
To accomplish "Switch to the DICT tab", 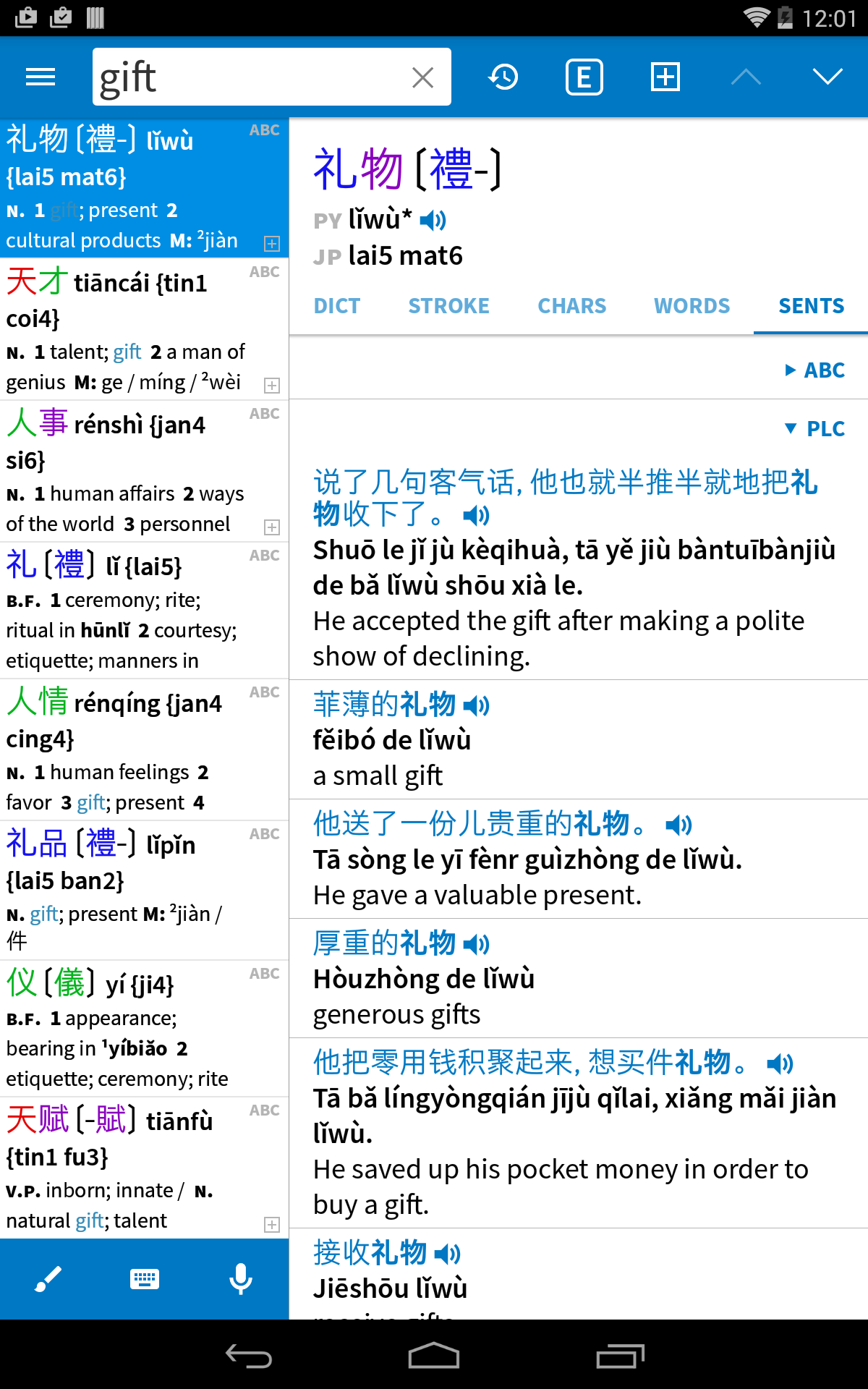I will [x=337, y=306].
